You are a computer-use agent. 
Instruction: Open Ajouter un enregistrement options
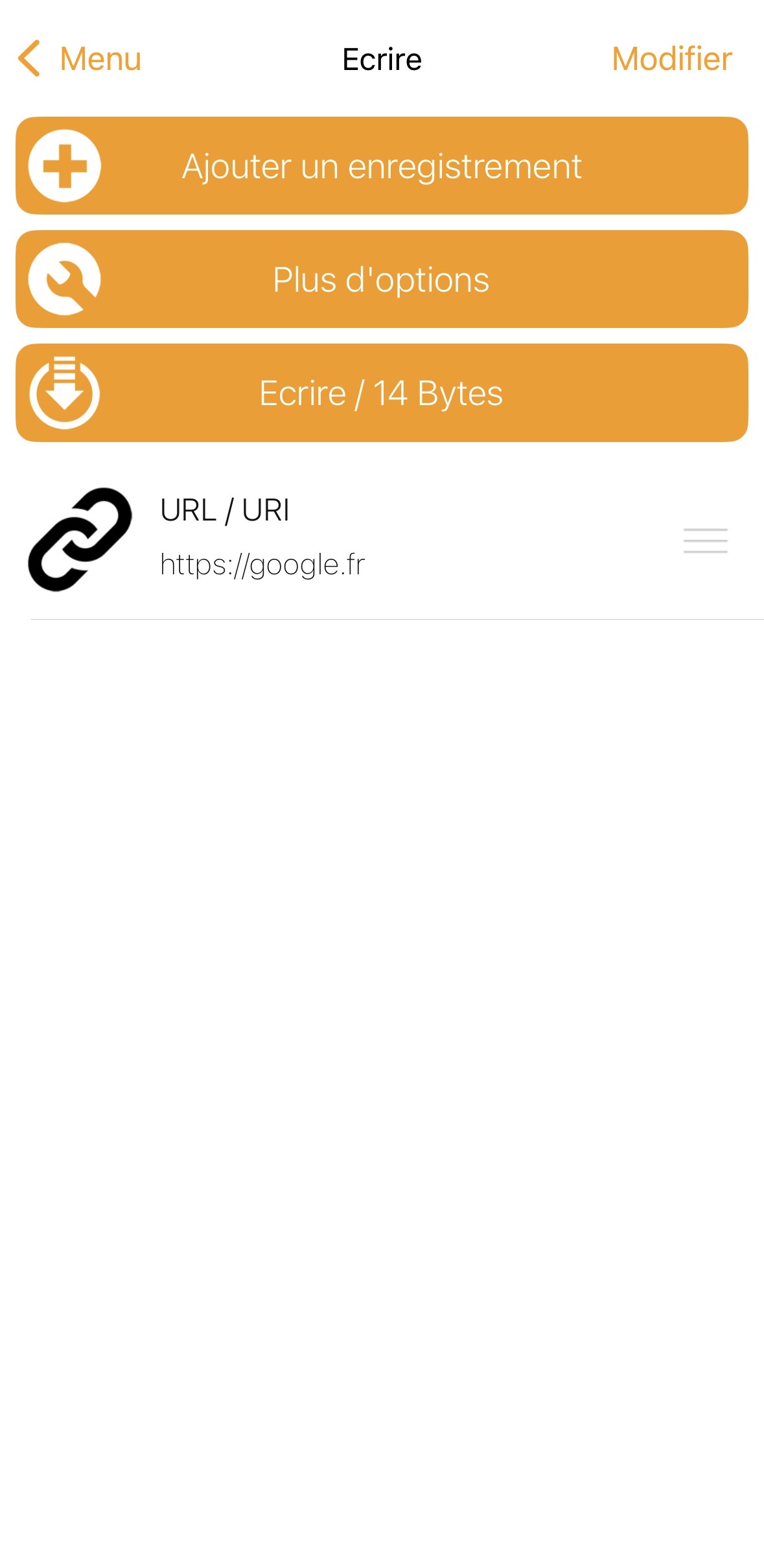coord(382,165)
